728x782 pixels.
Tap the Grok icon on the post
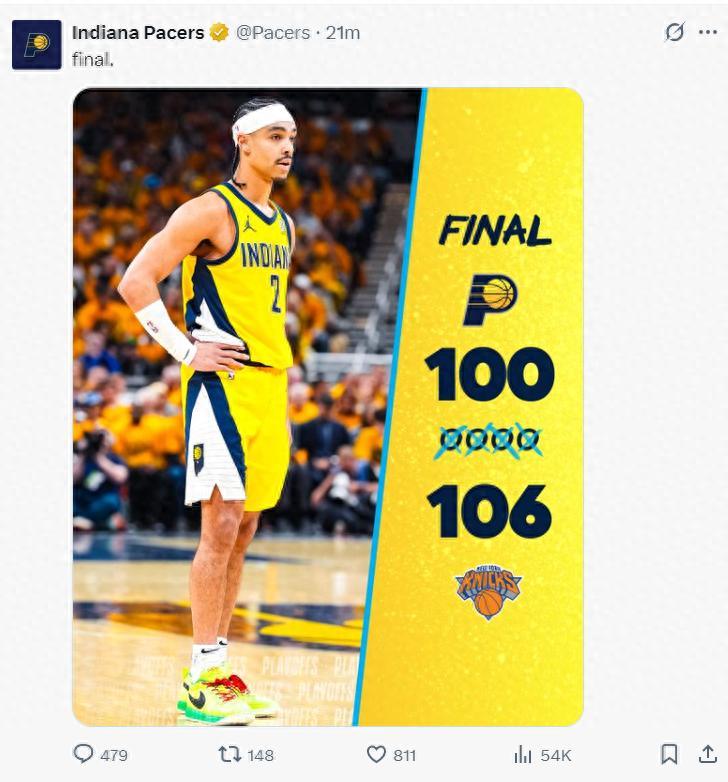coord(675,33)
